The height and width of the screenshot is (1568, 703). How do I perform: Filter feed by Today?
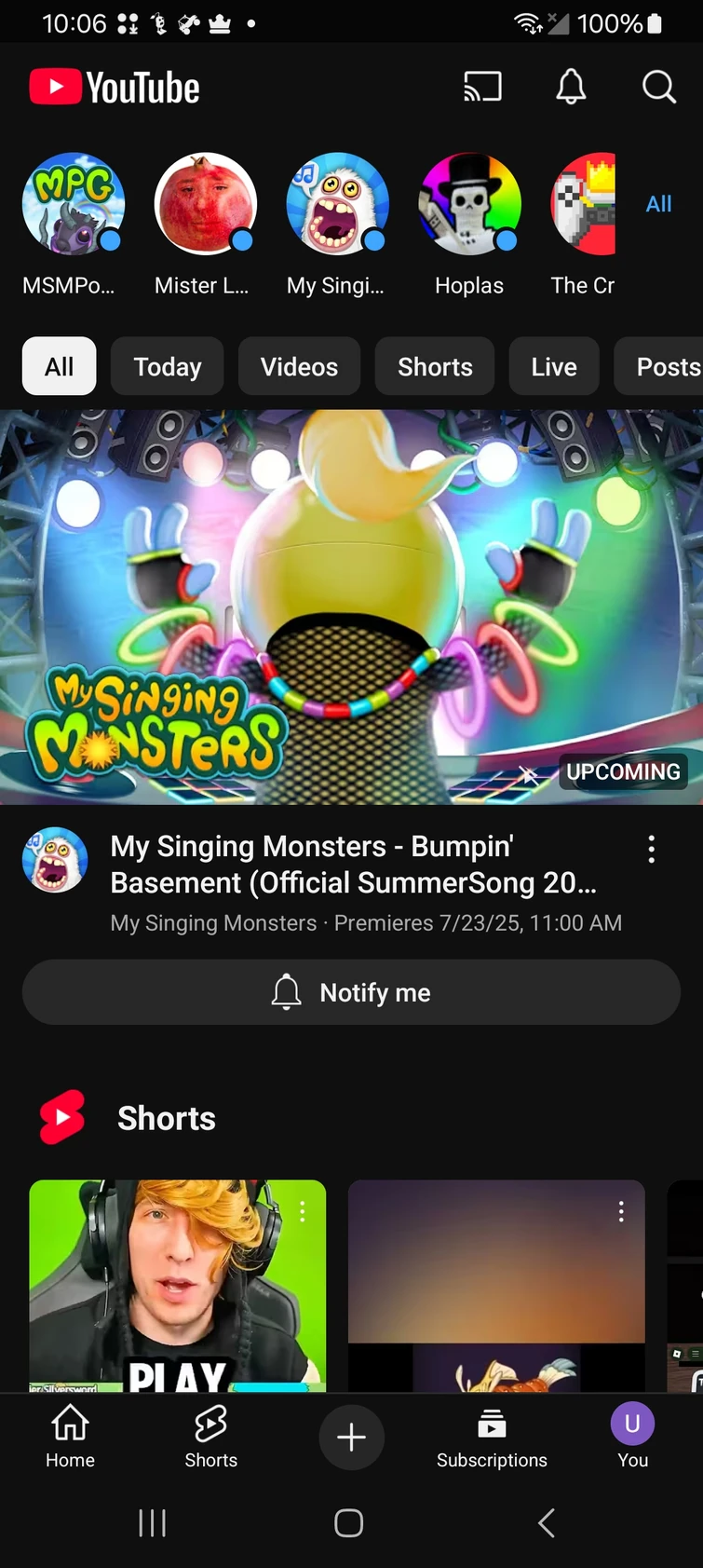(x=168, y=366)
